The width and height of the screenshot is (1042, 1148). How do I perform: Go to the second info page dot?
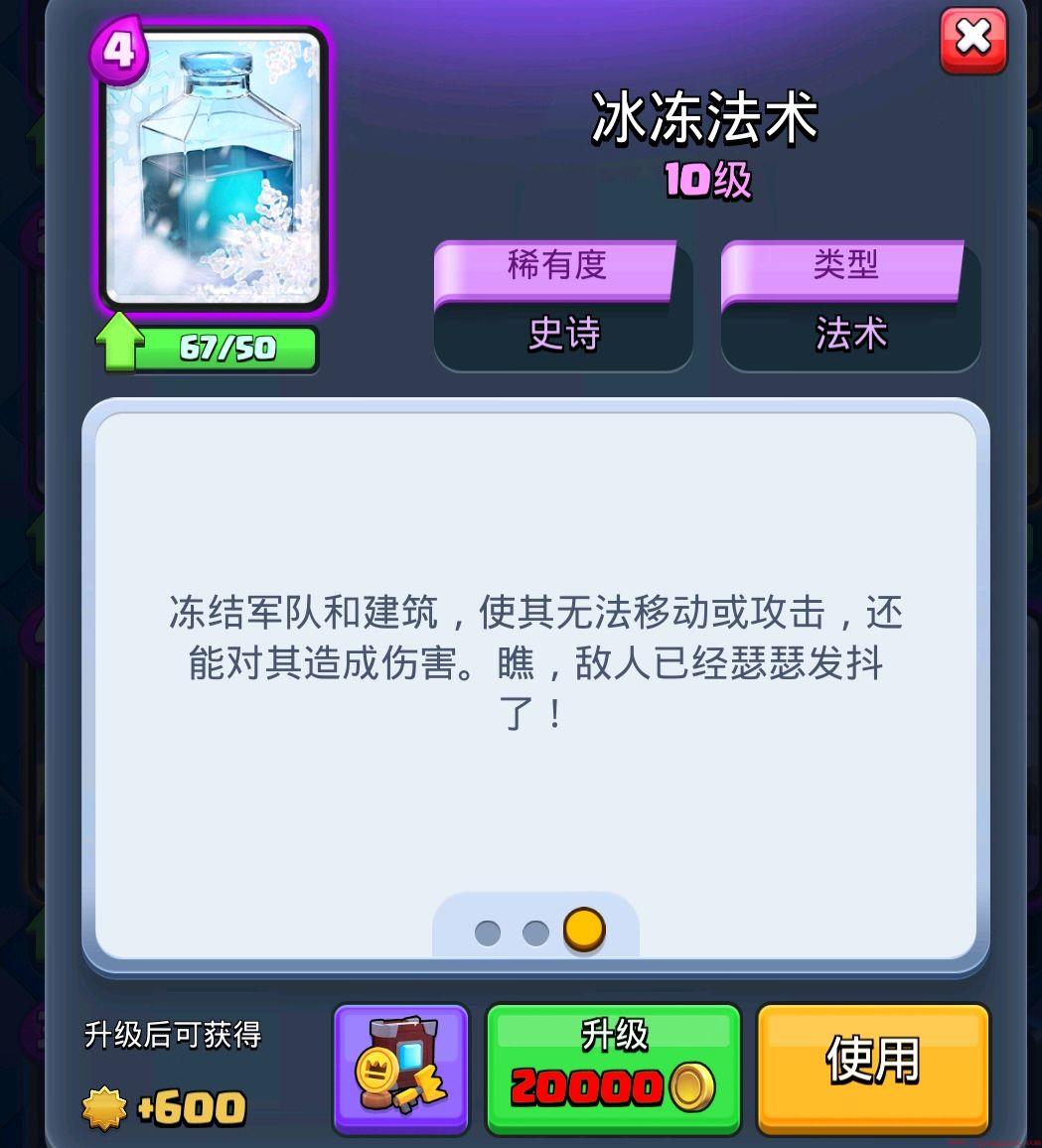[x=535, y=933]
